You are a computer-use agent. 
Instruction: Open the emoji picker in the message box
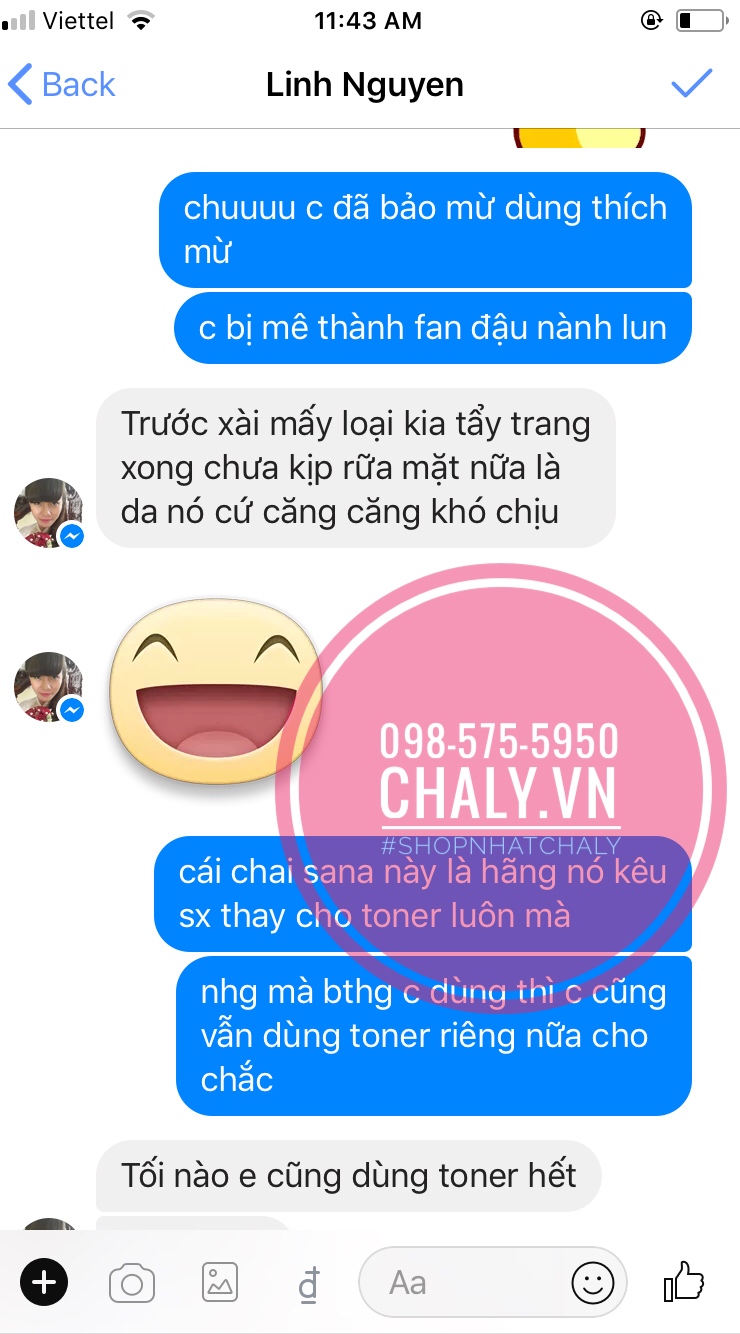pos(592,1282)
